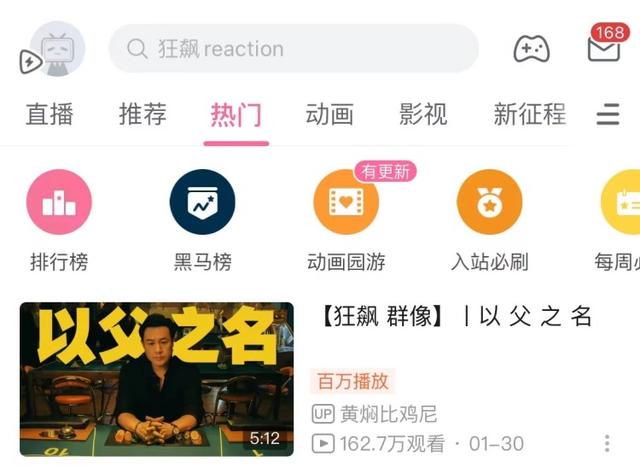This screenshot has height=468, width=640.
Task: Open more options for 以父之名 video
Action: click(606, 442)
